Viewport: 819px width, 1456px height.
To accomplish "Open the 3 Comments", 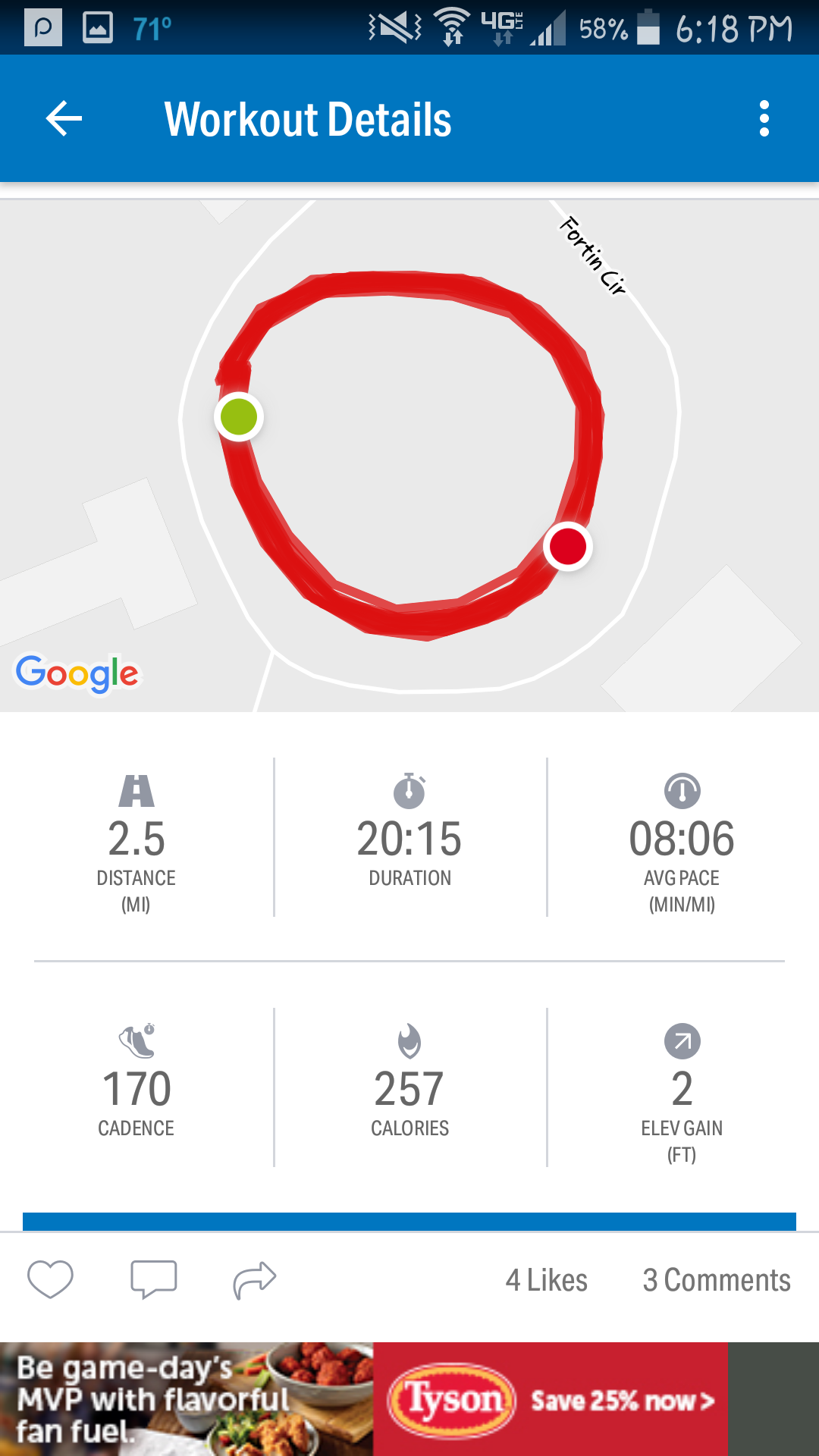I will (716, 1280).
